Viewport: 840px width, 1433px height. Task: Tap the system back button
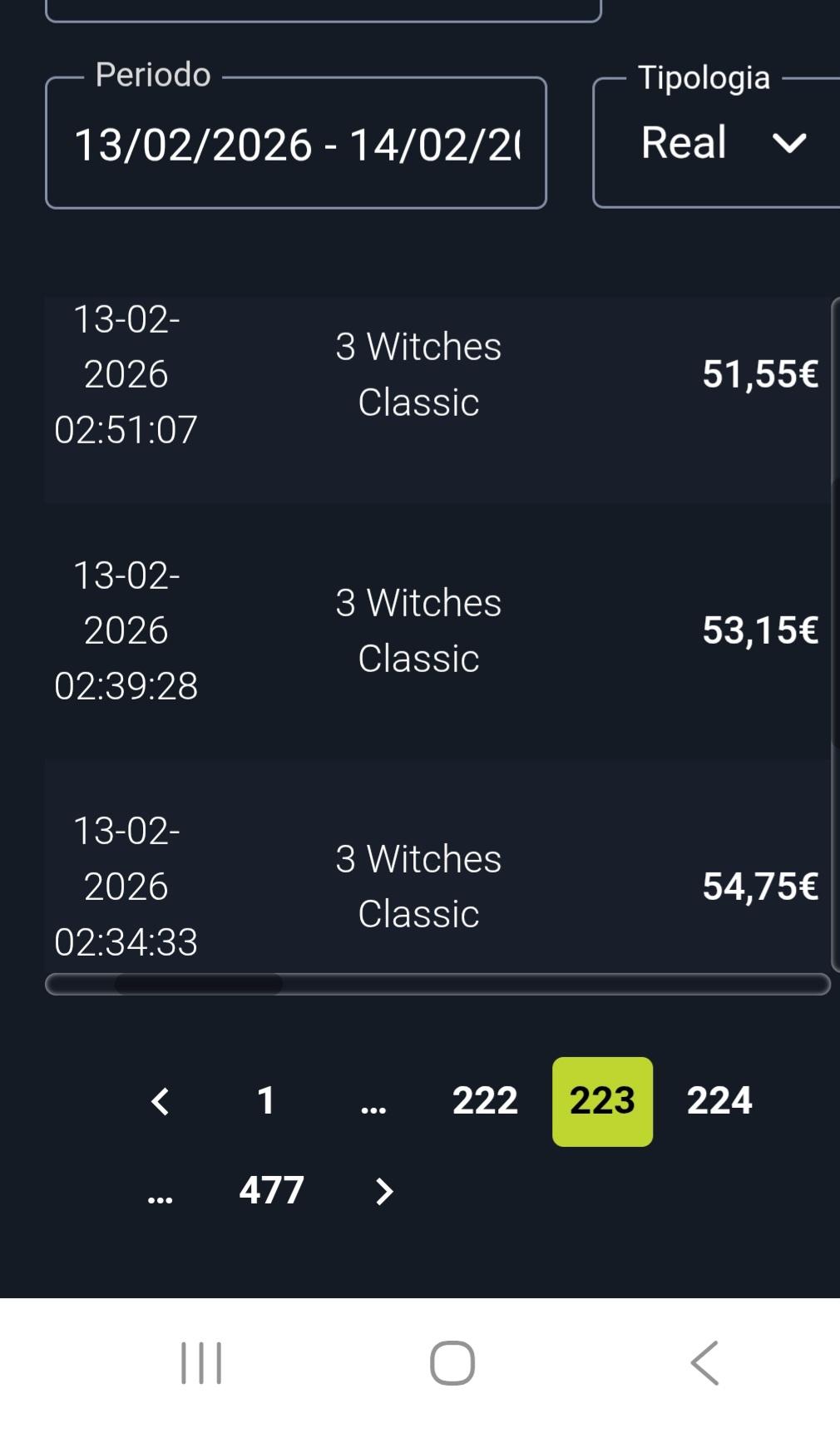pos(704,1363)
